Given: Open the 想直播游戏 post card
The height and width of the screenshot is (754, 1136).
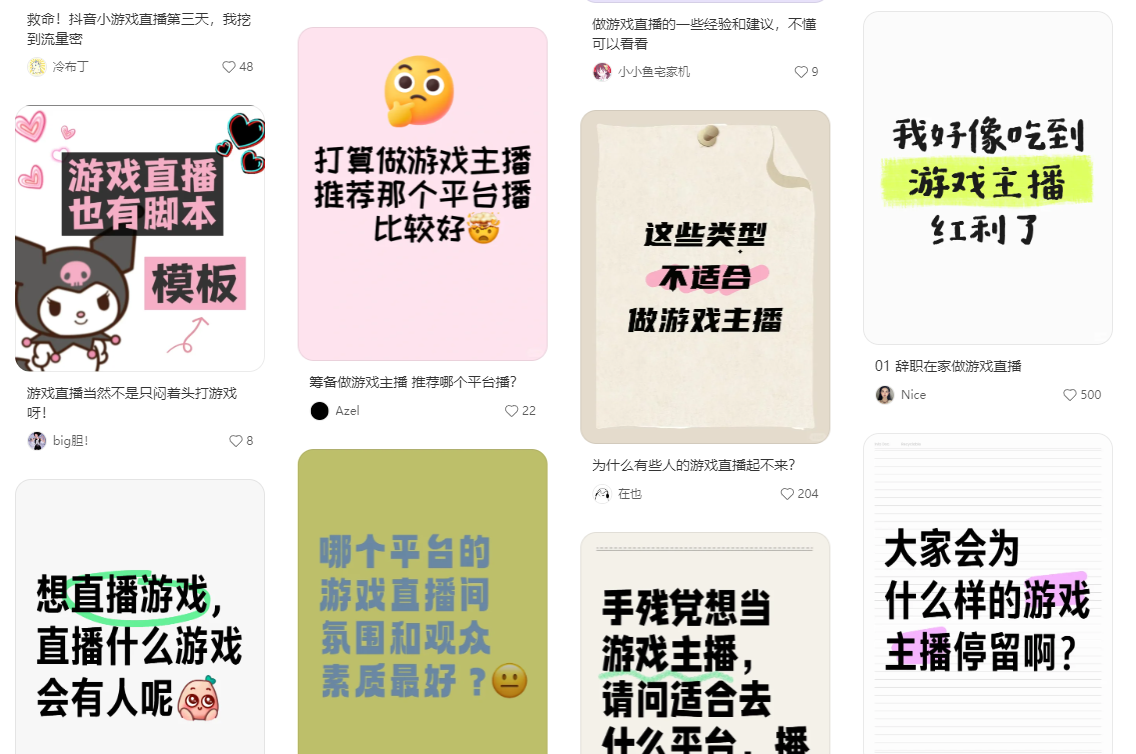Looking at the screenshot, I should click(140, 620).
